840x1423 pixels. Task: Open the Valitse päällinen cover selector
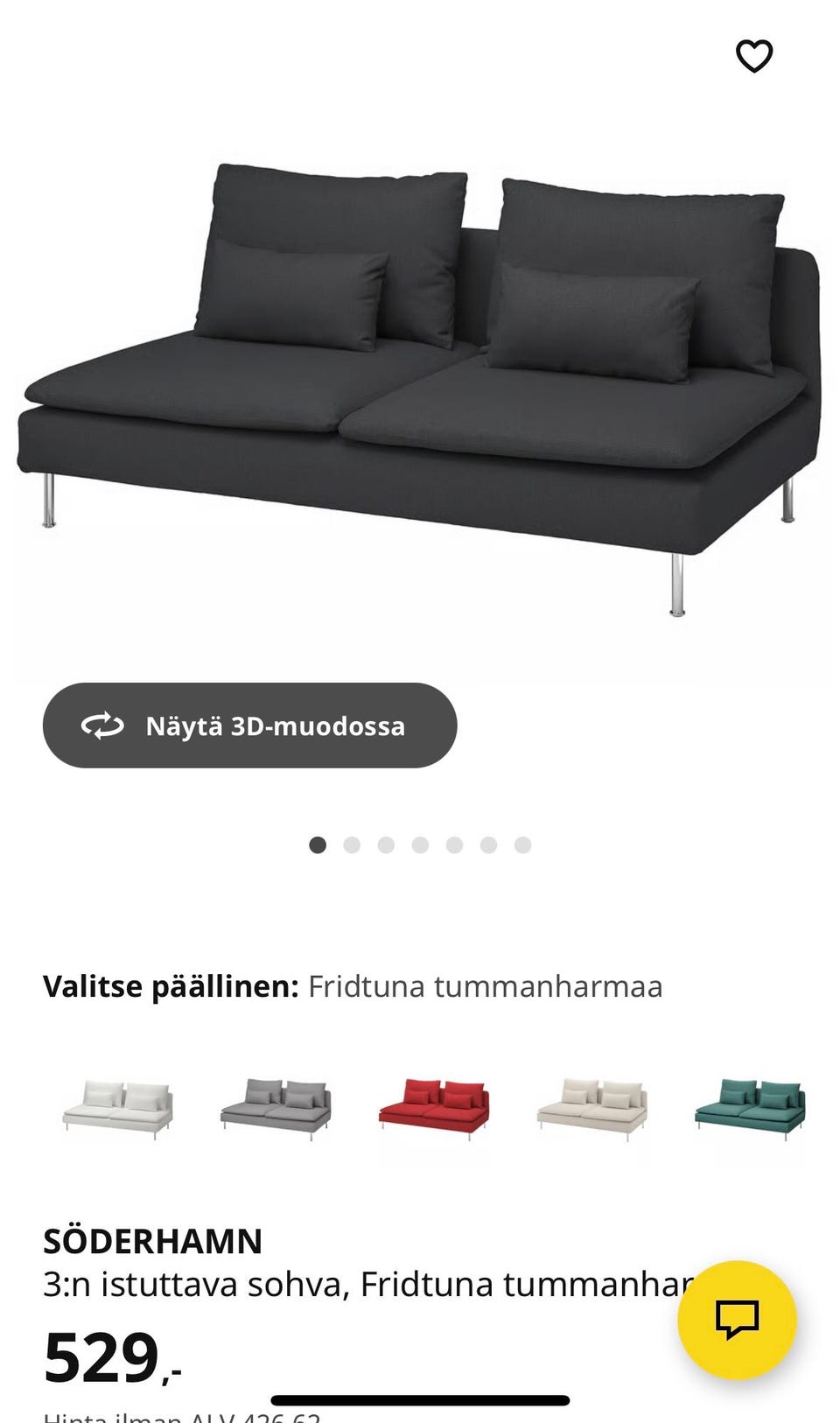coord(166,986)
